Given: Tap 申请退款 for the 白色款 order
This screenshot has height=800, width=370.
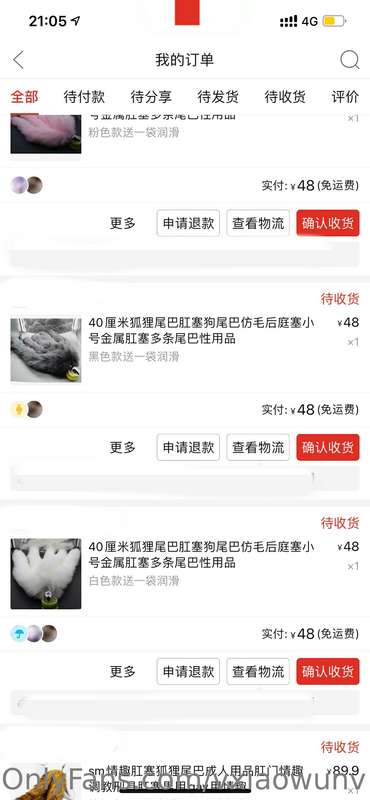Looking at the screenshot, I should pos(188,671).
